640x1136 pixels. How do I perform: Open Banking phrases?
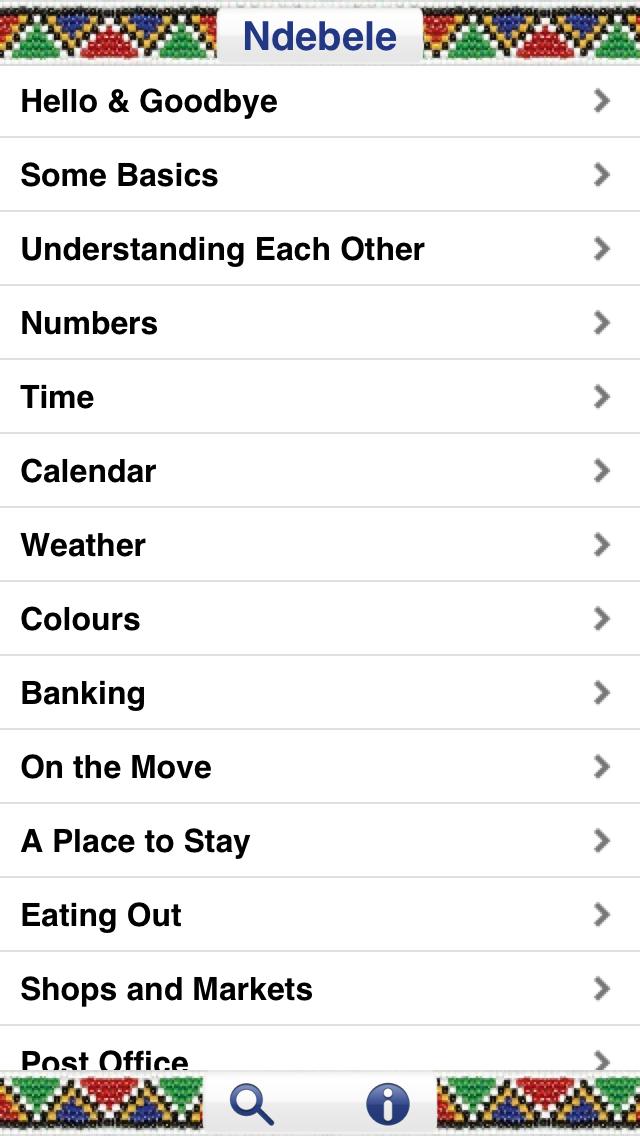point(320,693)
